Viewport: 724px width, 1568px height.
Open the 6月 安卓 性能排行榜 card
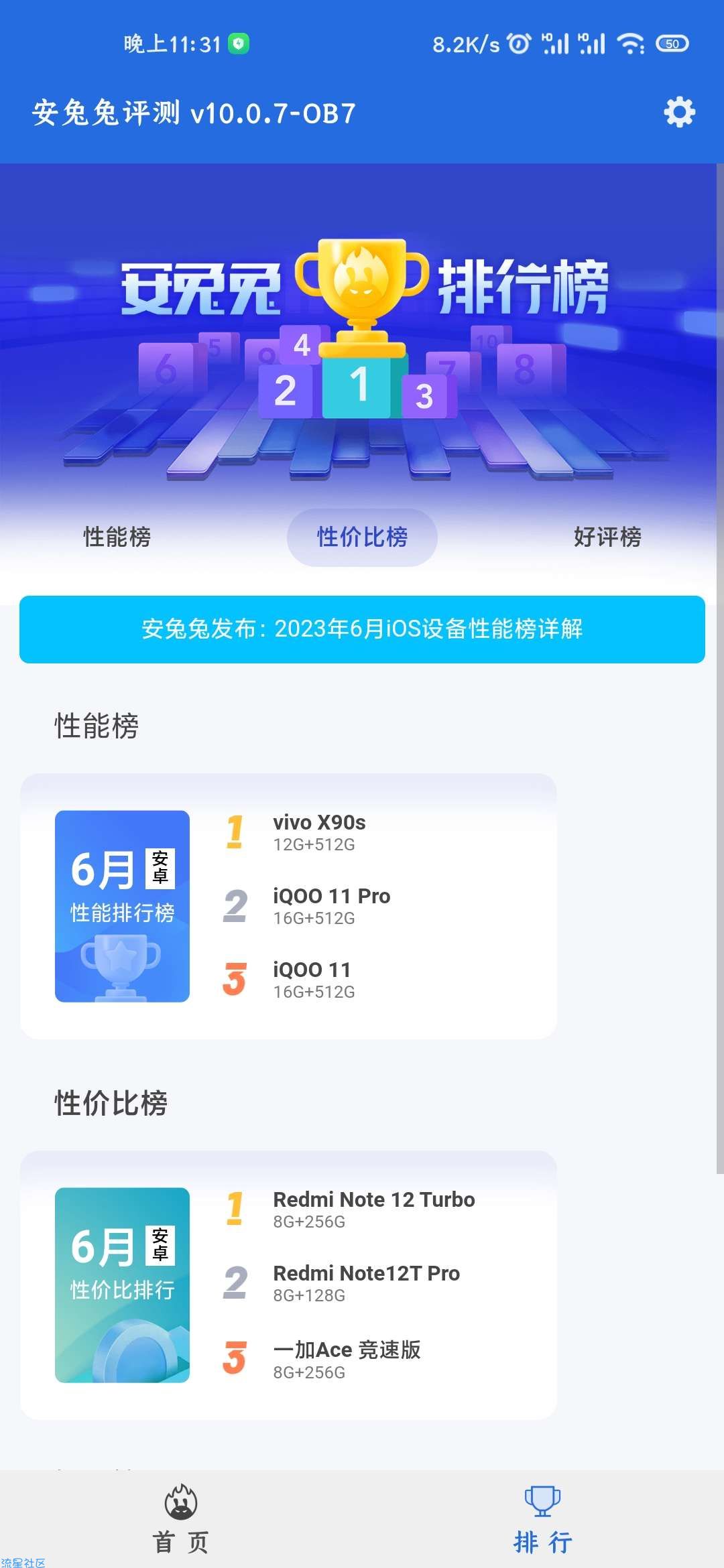click(x=122, y=906)
